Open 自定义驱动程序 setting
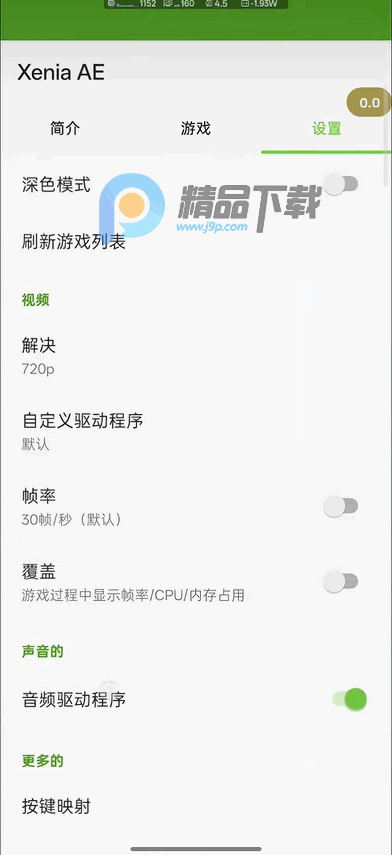The height and width of the screenshot is (855, 392). (196, 431)
